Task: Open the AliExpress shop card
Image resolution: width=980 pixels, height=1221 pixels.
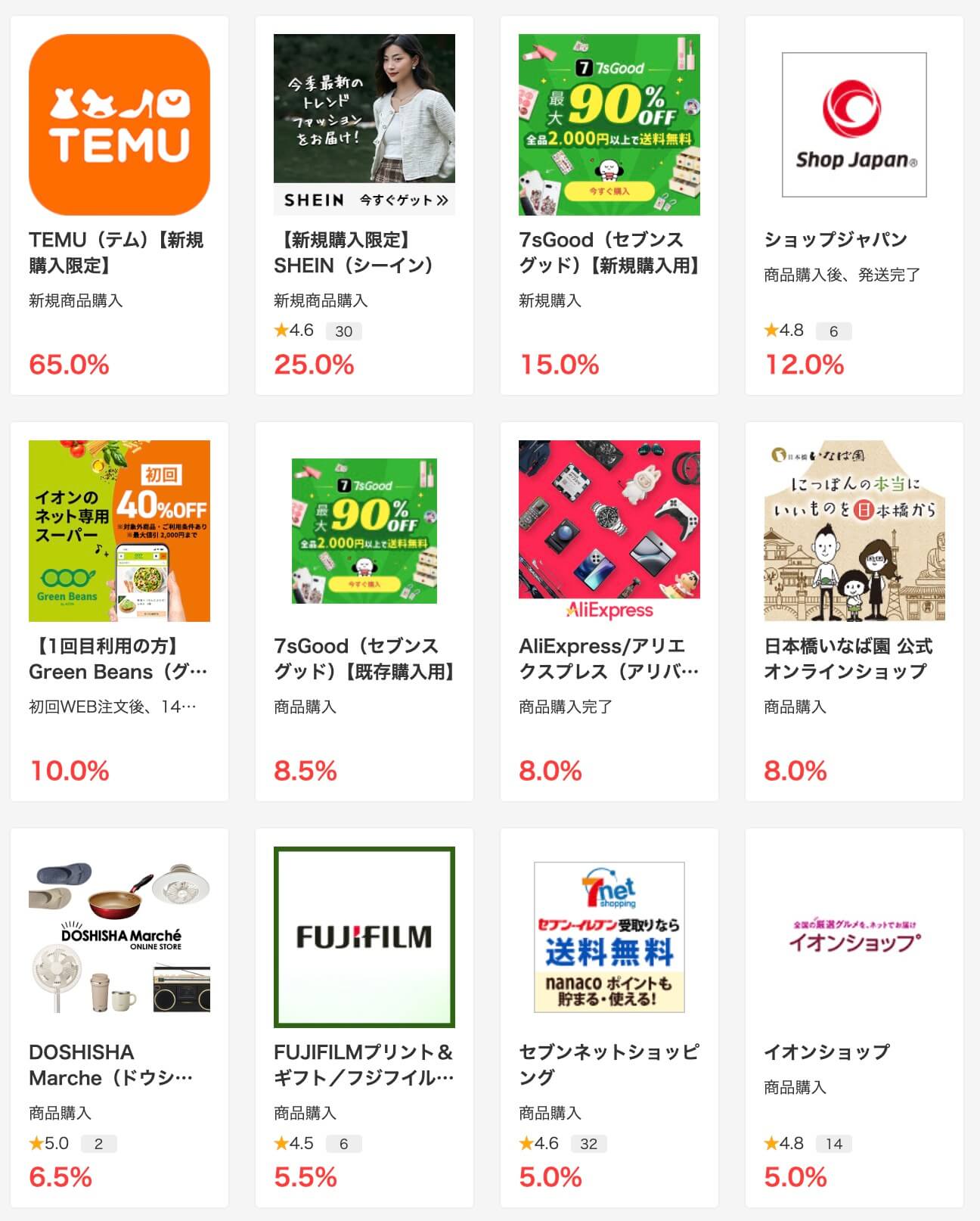Action: click(609, 610)
